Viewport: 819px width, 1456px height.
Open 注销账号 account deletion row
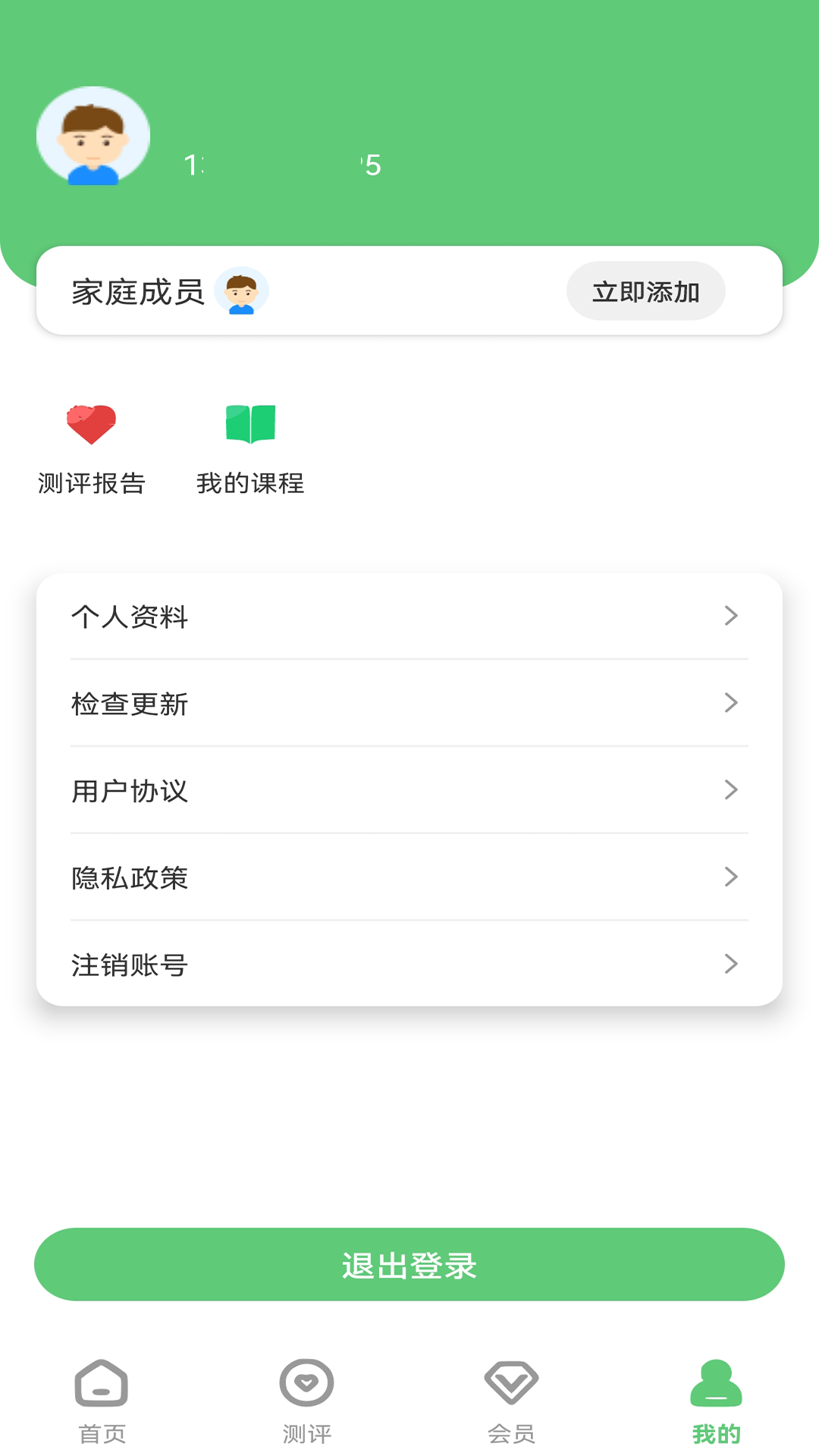pos(409,964)
